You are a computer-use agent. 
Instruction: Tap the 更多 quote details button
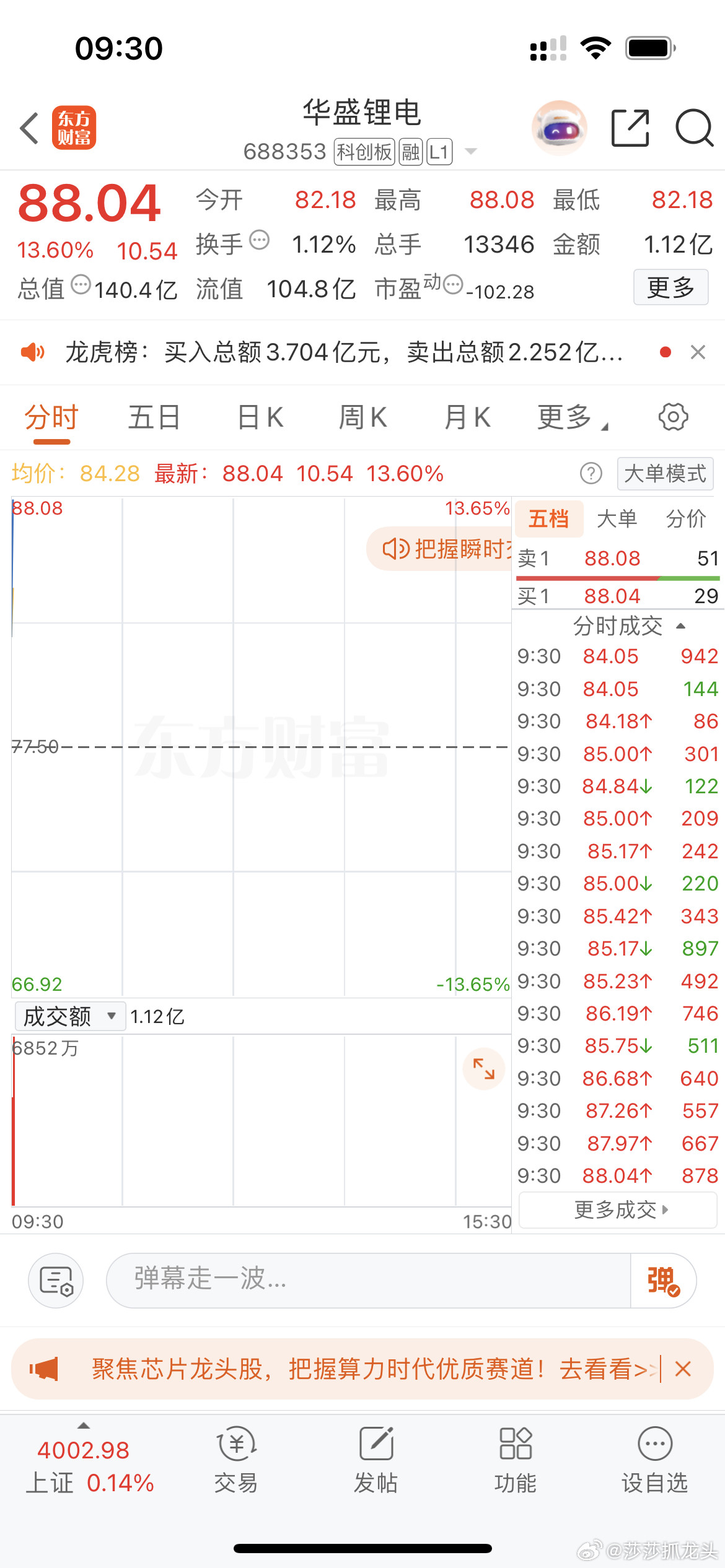click(670, 287)
